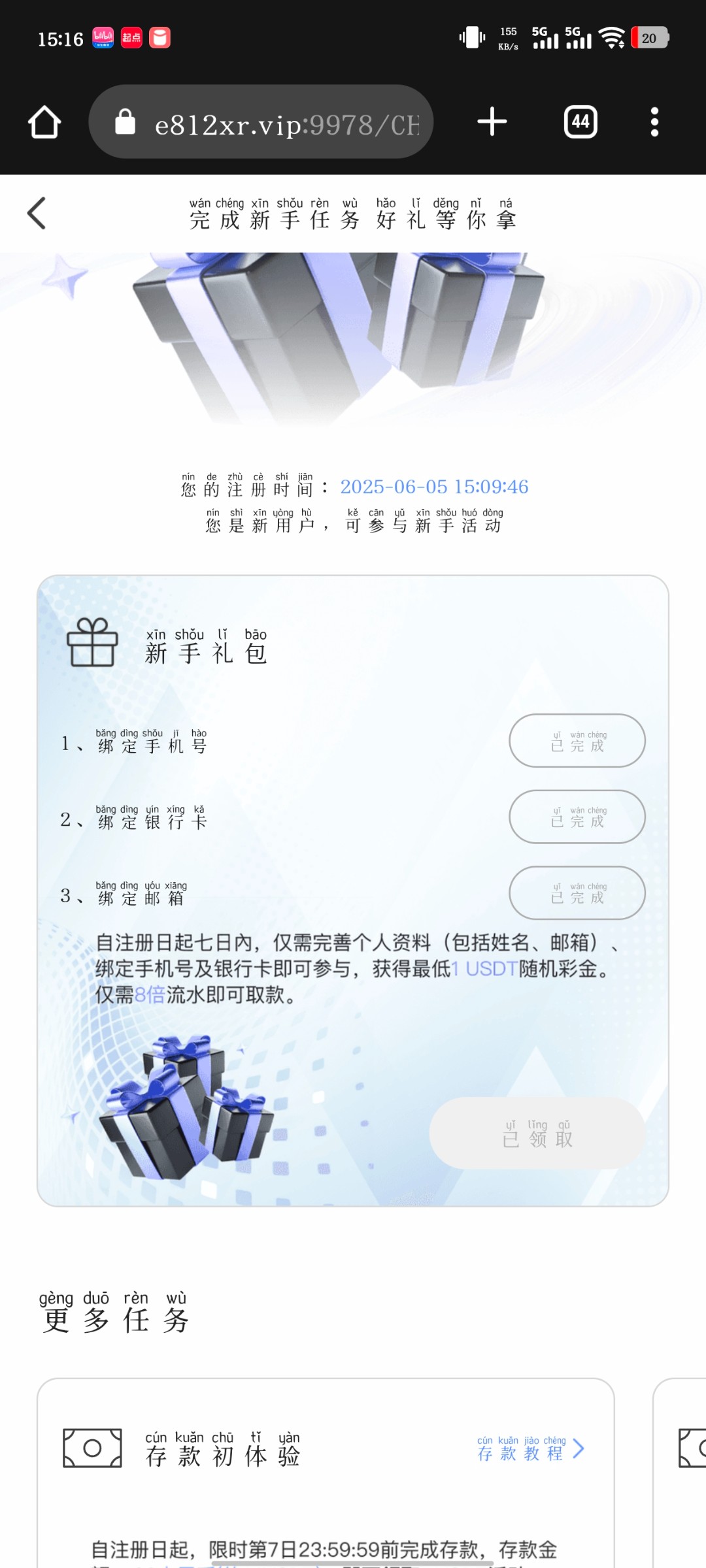Open the browser home page

(x=44, y=122)
